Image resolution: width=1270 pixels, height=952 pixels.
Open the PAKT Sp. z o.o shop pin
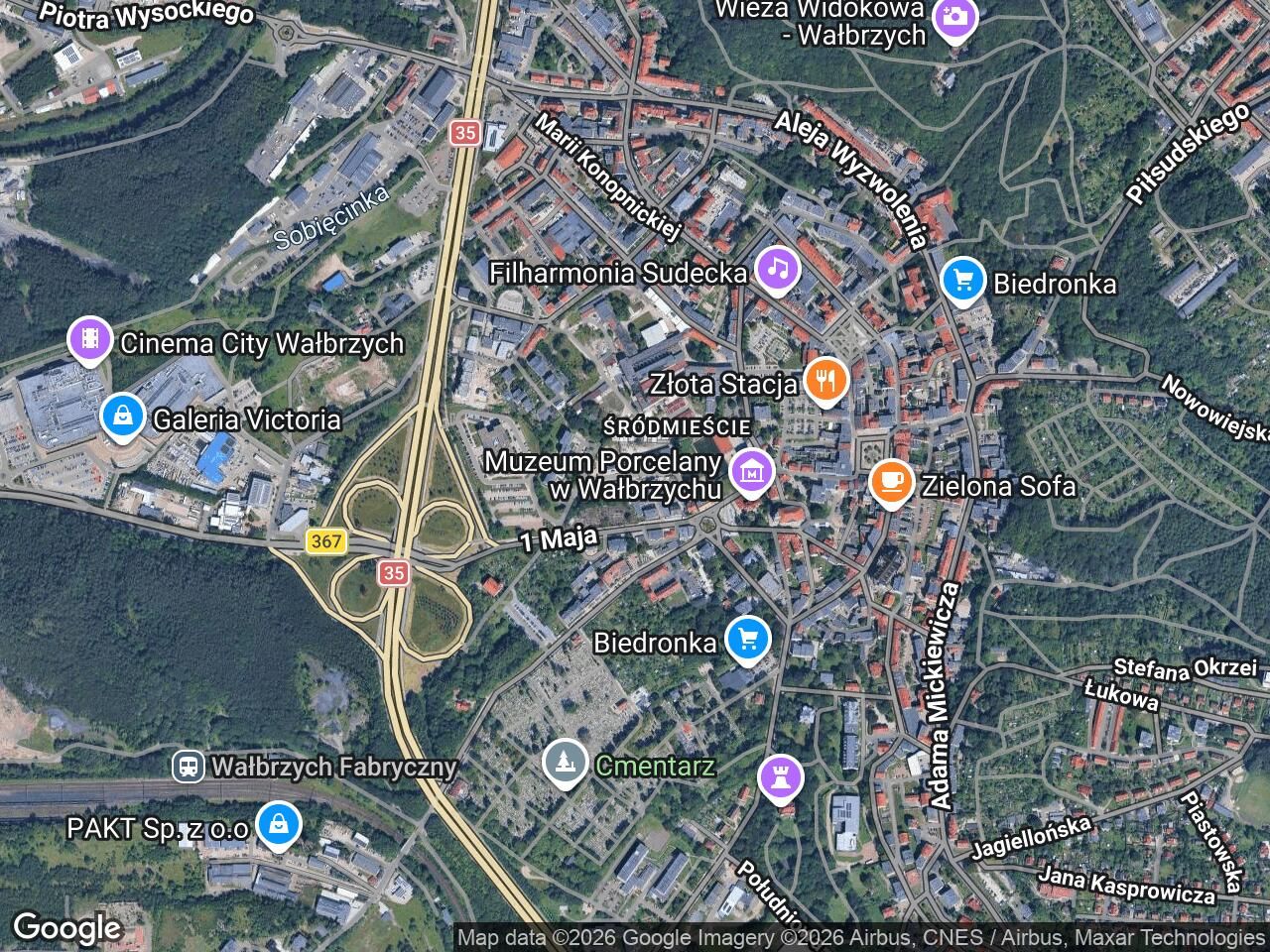pyautogui.click(x=278, y=824)
